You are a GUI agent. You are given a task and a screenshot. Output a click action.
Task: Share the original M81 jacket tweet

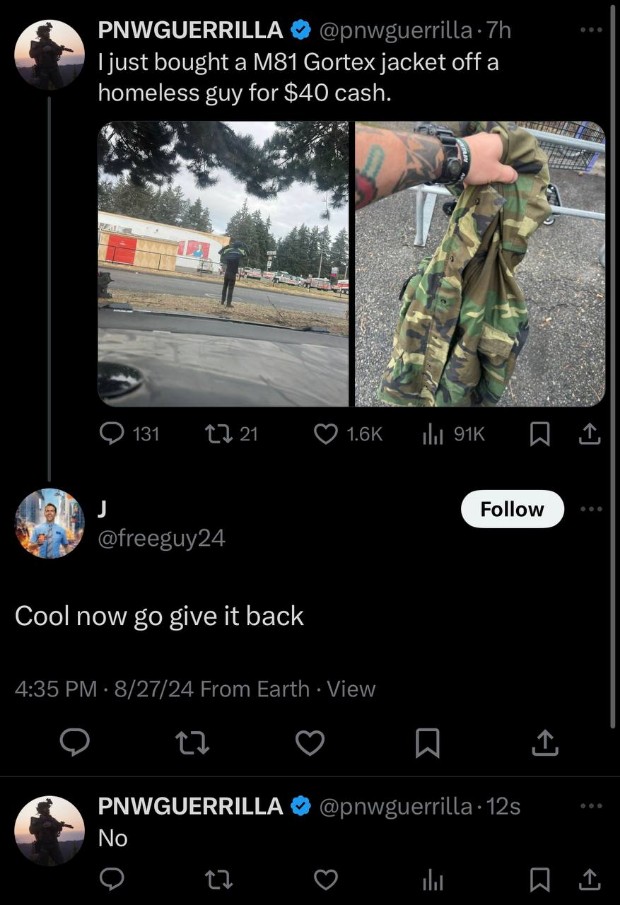[x=589, y=433]
